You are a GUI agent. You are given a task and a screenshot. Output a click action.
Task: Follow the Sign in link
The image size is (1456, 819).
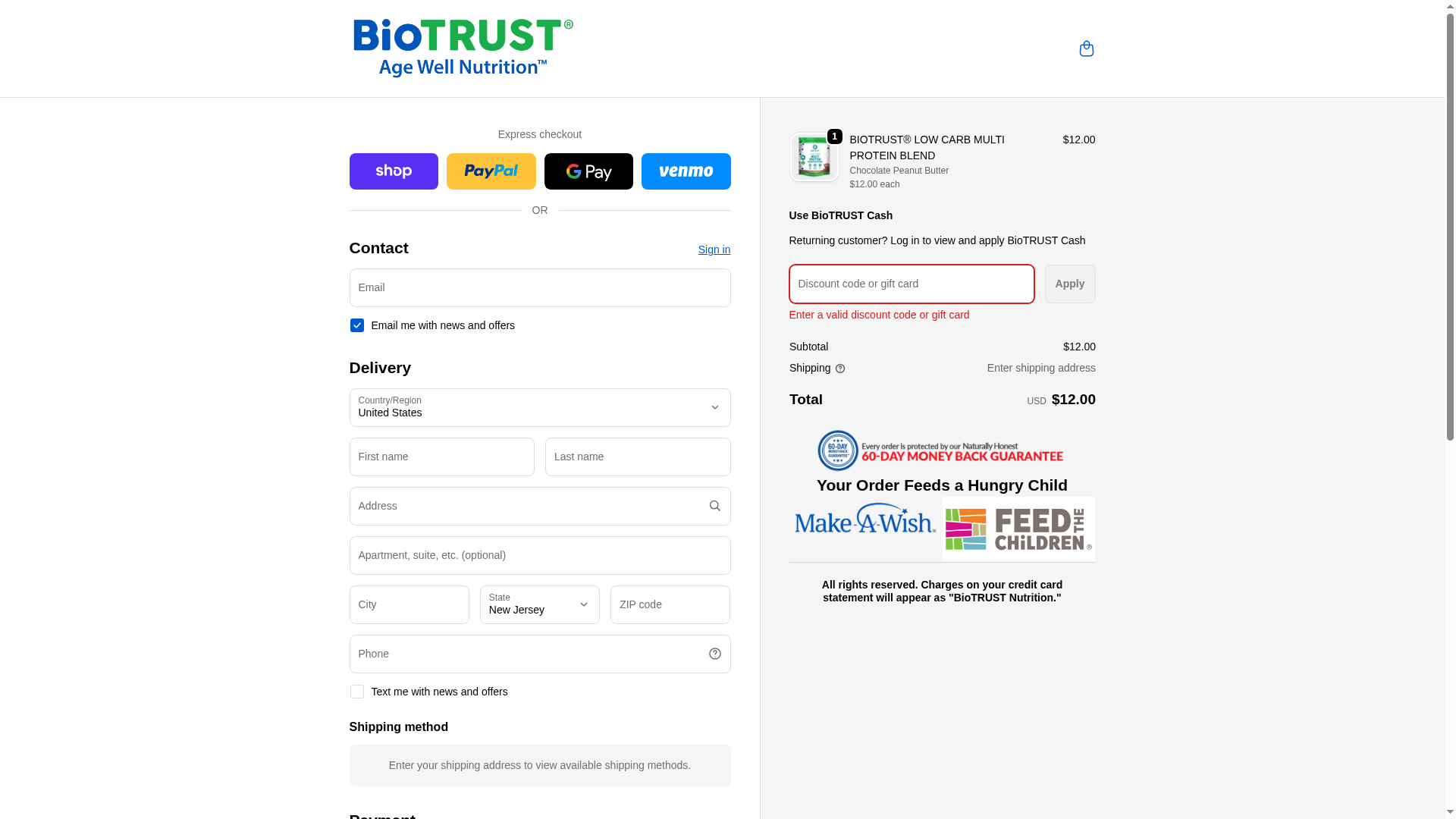pos(714,249)
